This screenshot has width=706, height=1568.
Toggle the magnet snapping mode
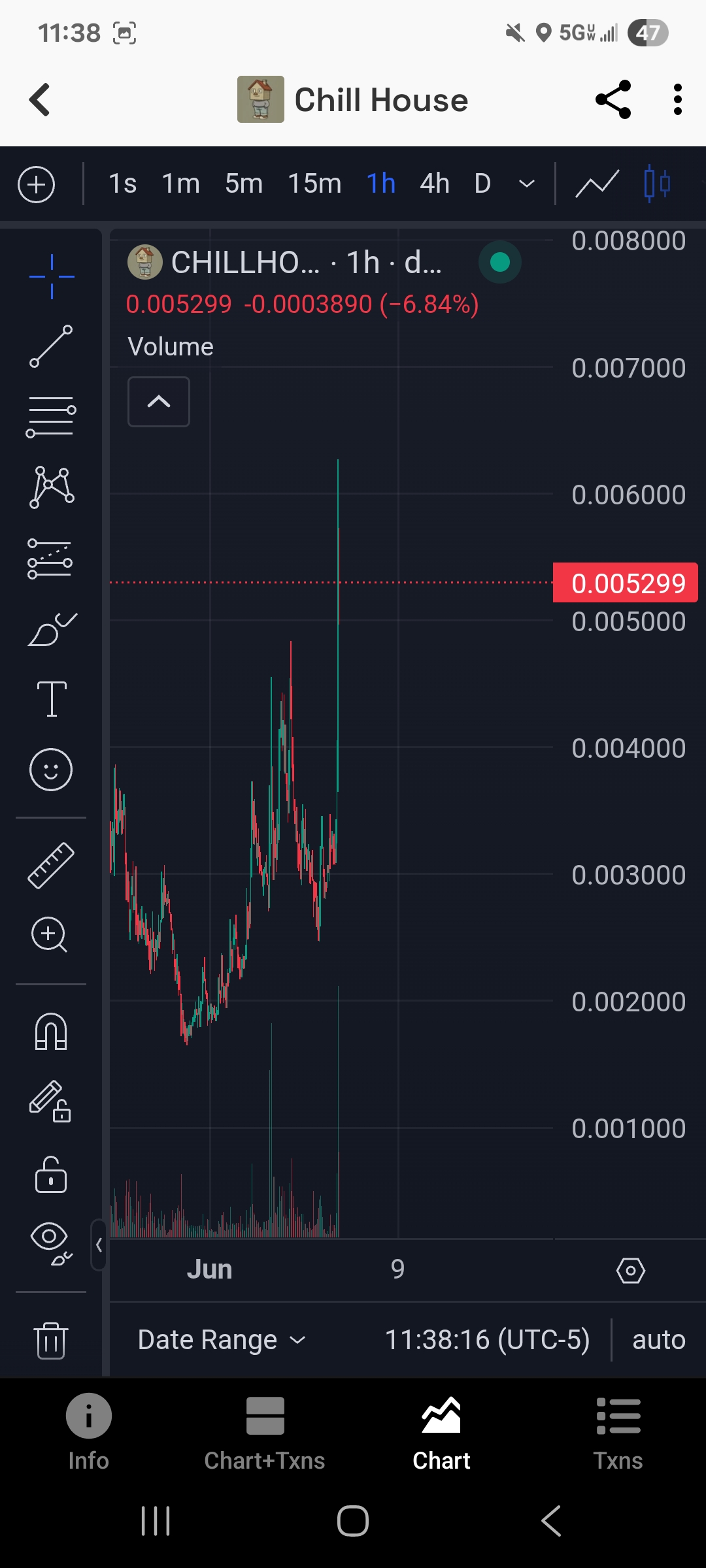click(x=51, y=1032)
